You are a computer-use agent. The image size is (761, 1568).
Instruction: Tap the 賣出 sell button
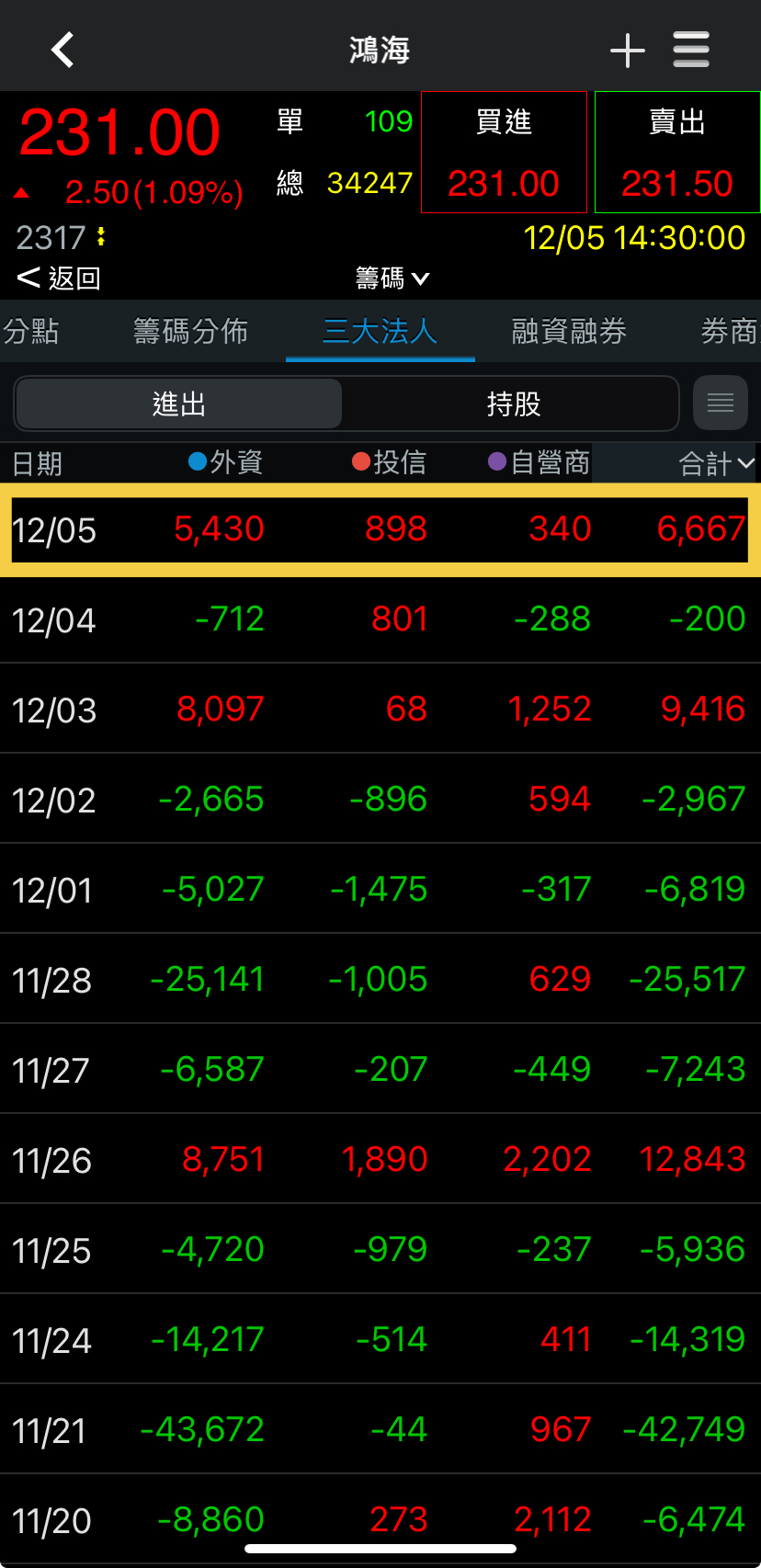[677, 153]
